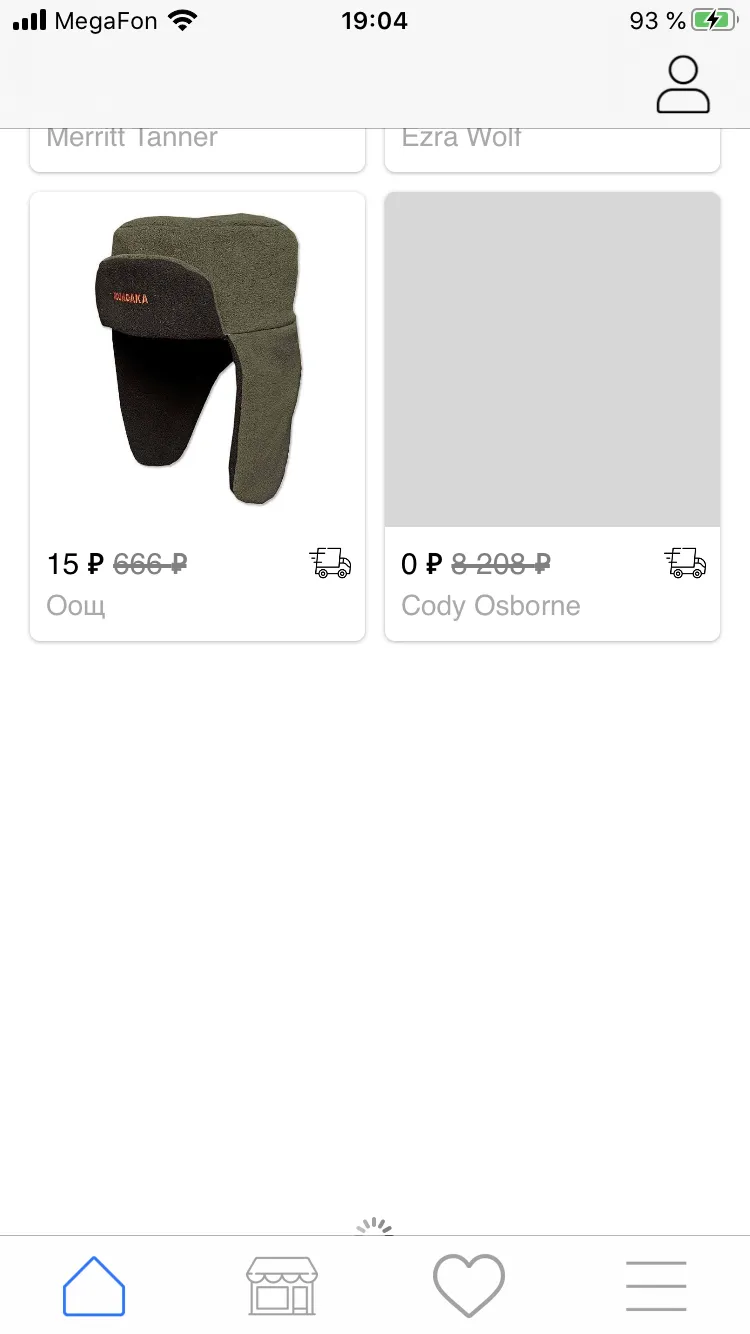Switch to the home tab
The width and height of the screenshot is (750, 1334).
point(94,1286)
